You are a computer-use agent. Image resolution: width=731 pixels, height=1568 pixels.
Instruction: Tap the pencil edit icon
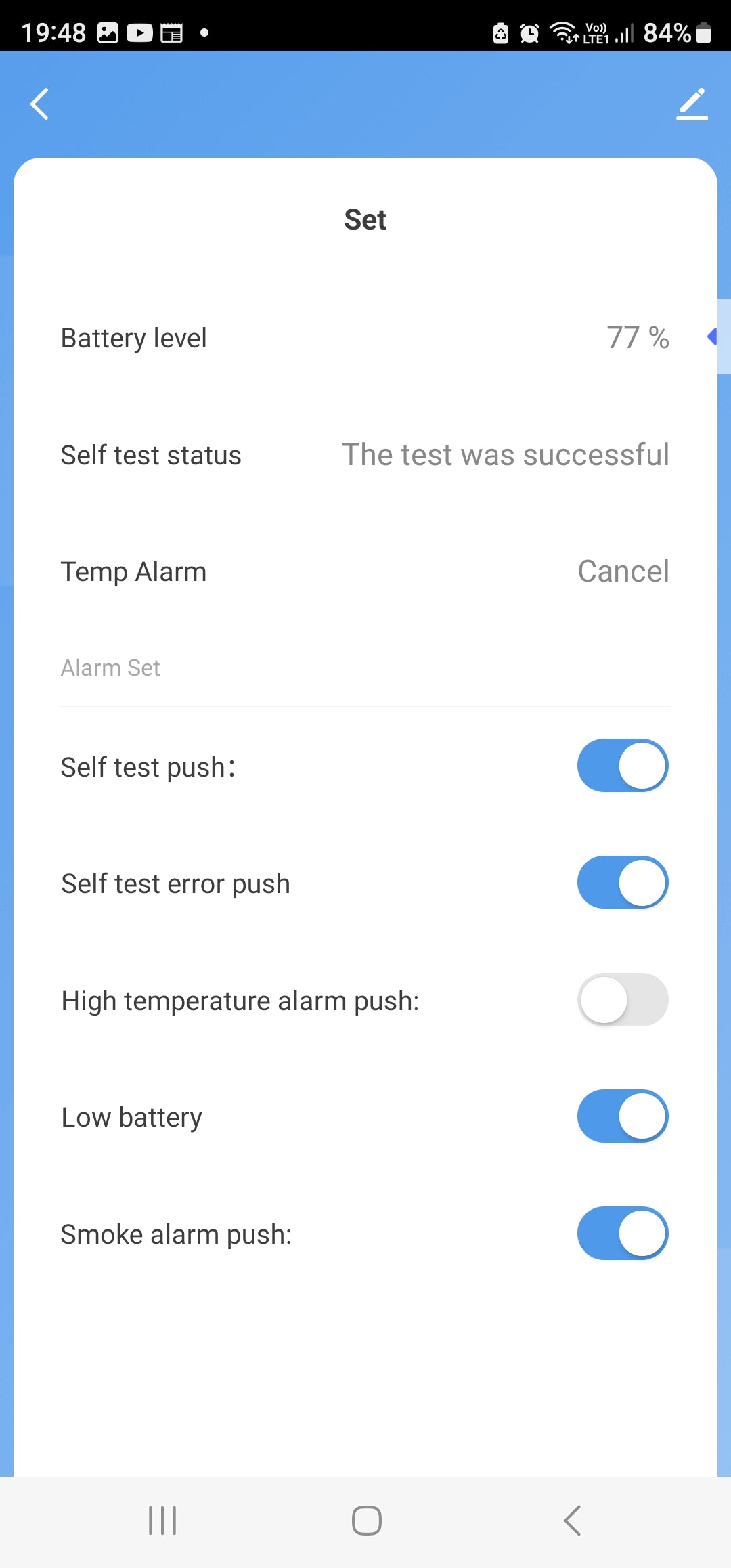tap(692, 104)
